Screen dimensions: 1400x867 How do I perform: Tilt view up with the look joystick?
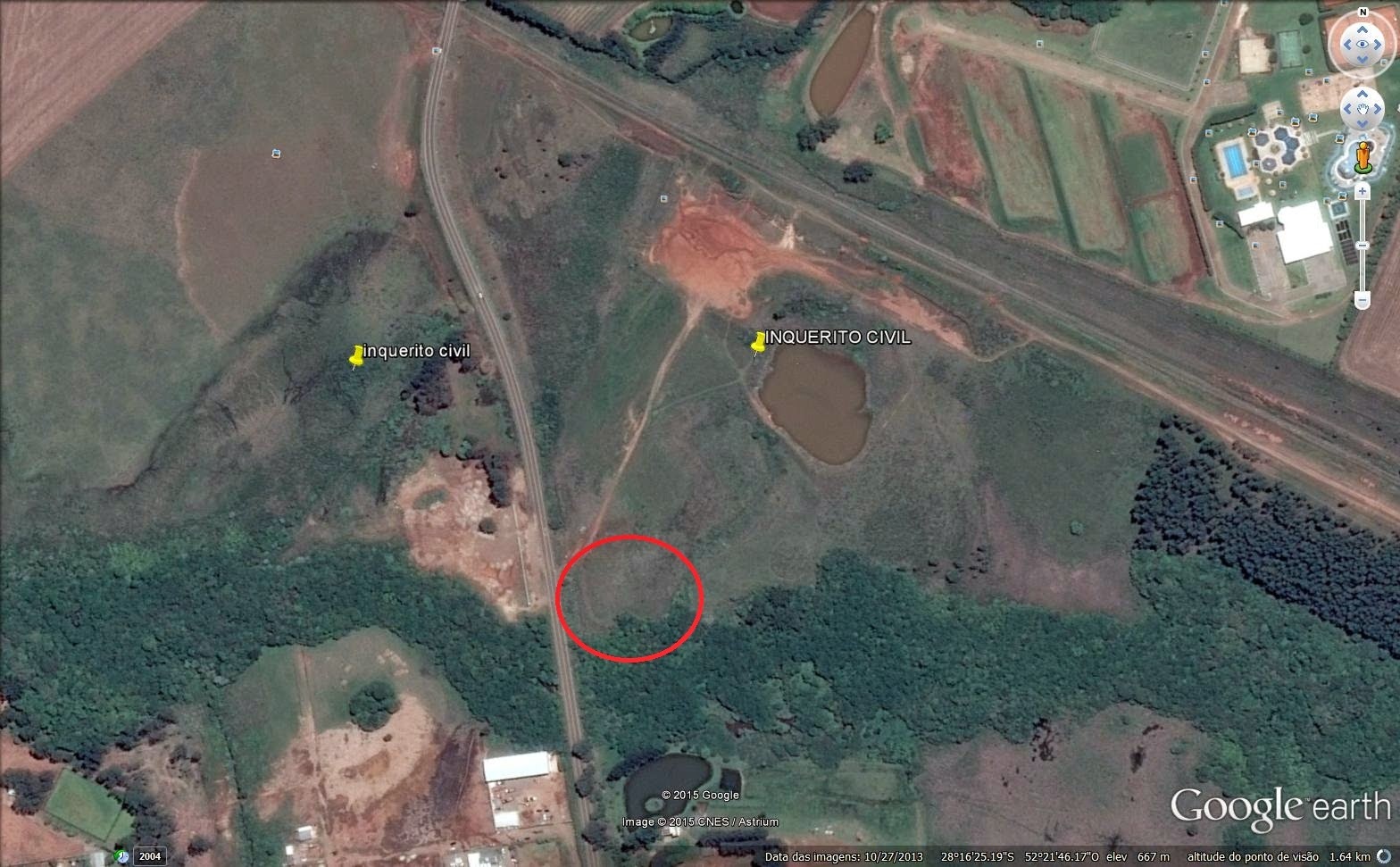(x=1362, y=29)
